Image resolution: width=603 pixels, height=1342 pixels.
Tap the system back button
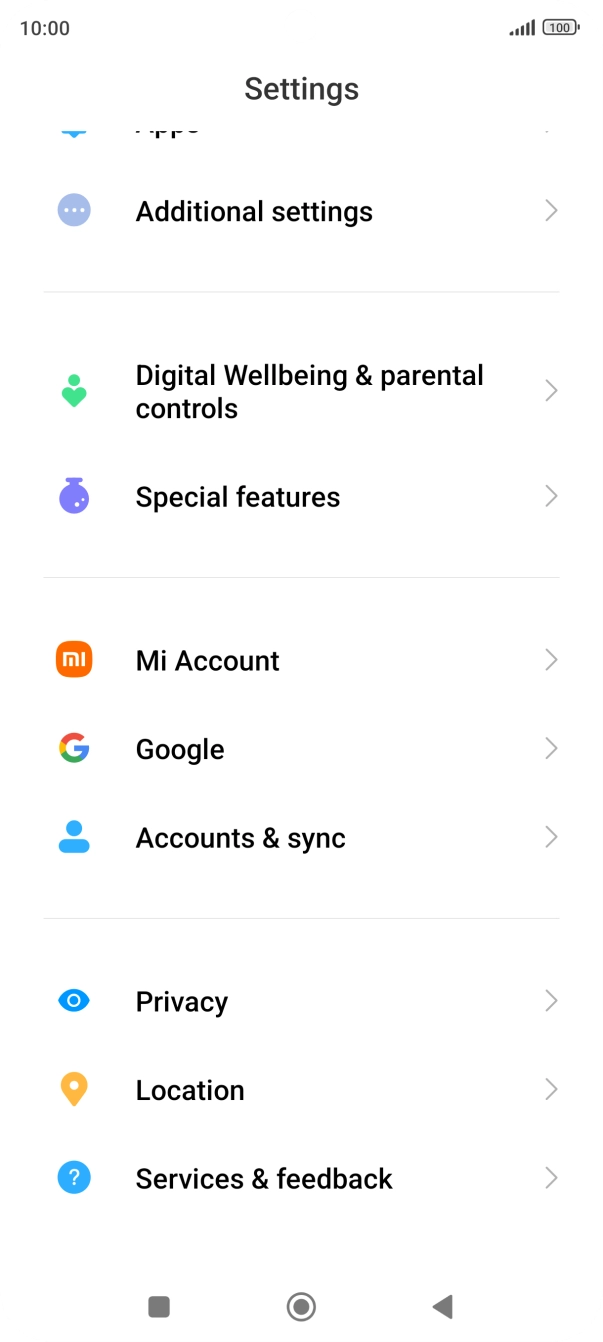click(443, 1306)
